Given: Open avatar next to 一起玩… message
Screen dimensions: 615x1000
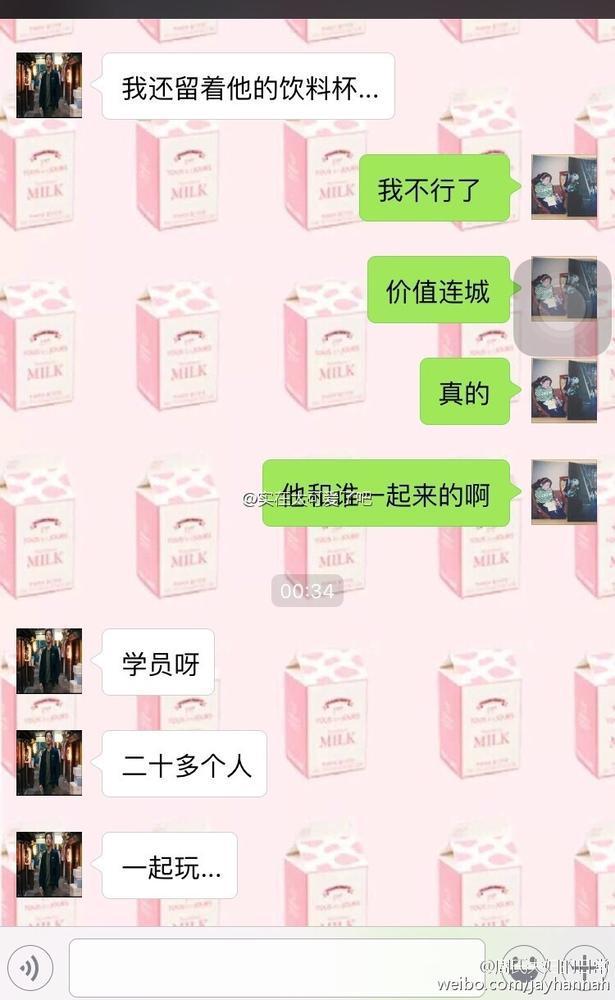Looking at the screenshot, I should (x=49, y=865).
